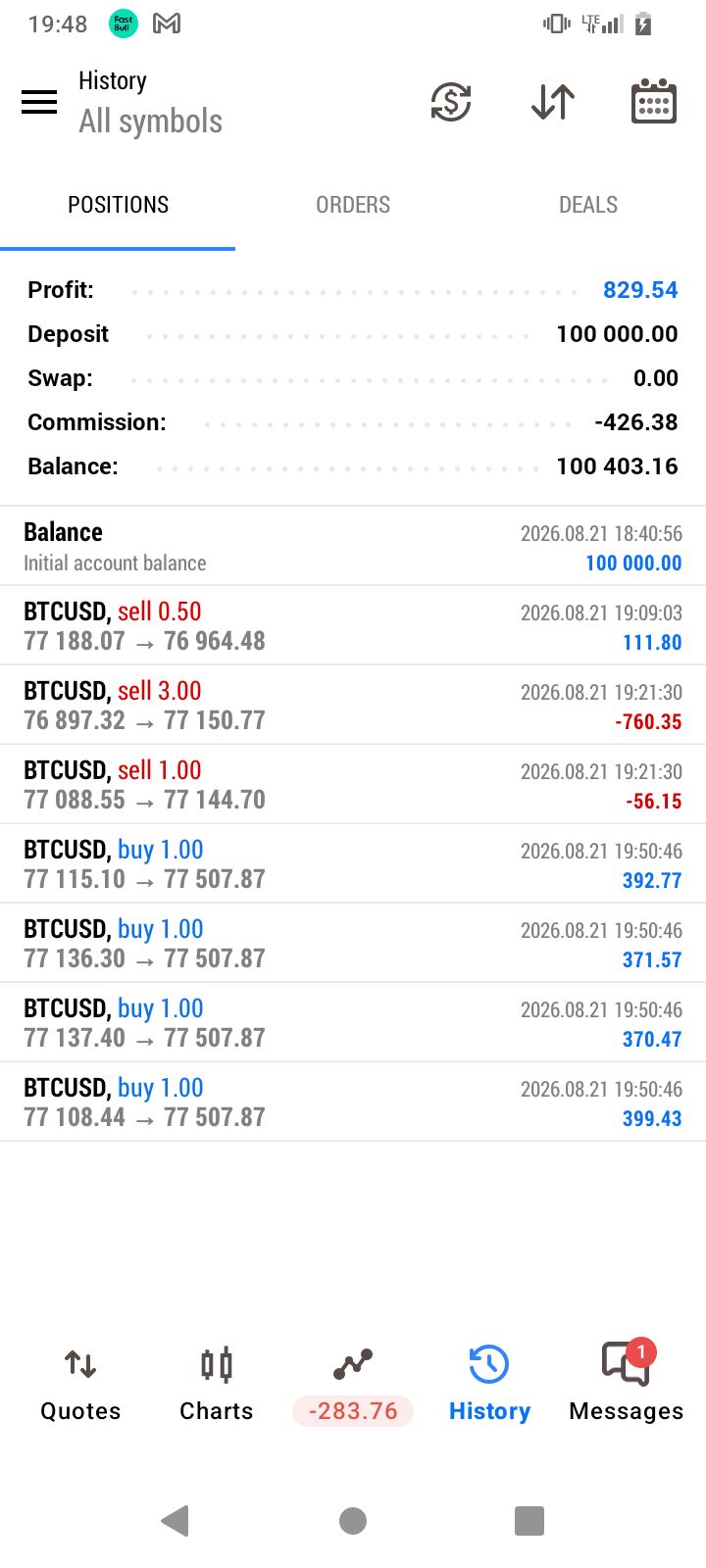
Task: Open the buy position with profit 399.43
Action: click(353, 1102)
